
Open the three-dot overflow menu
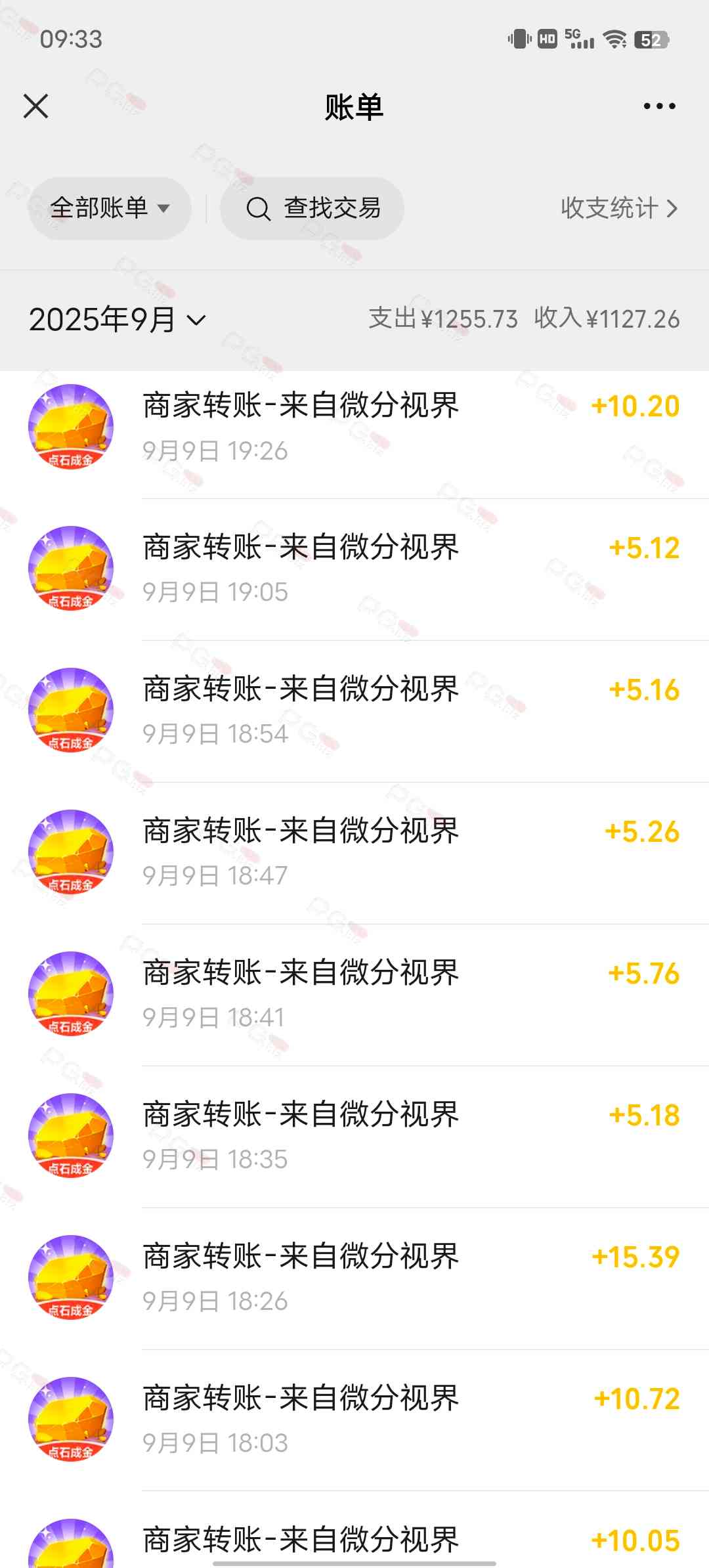(x=659, y=106)
